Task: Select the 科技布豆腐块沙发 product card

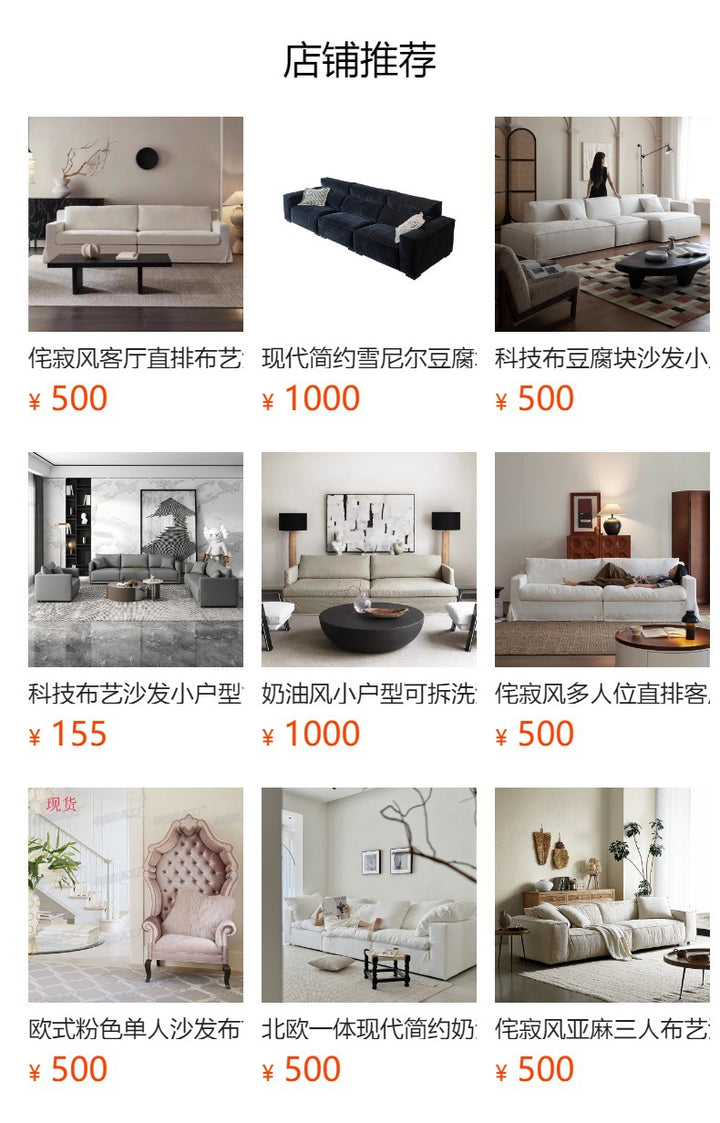Action: pyautogui.click(x=602, y=224)
